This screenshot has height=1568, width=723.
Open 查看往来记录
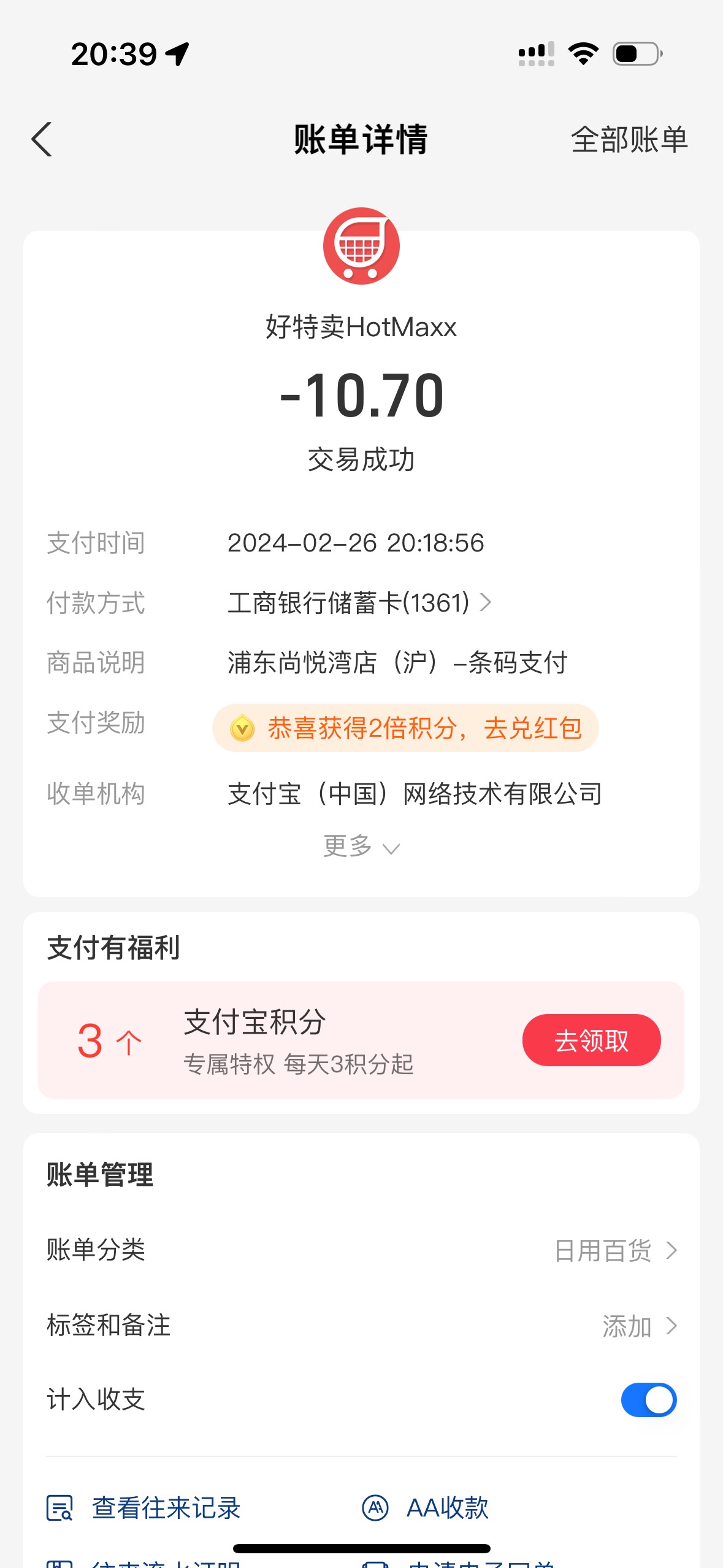pos(143,1508)
